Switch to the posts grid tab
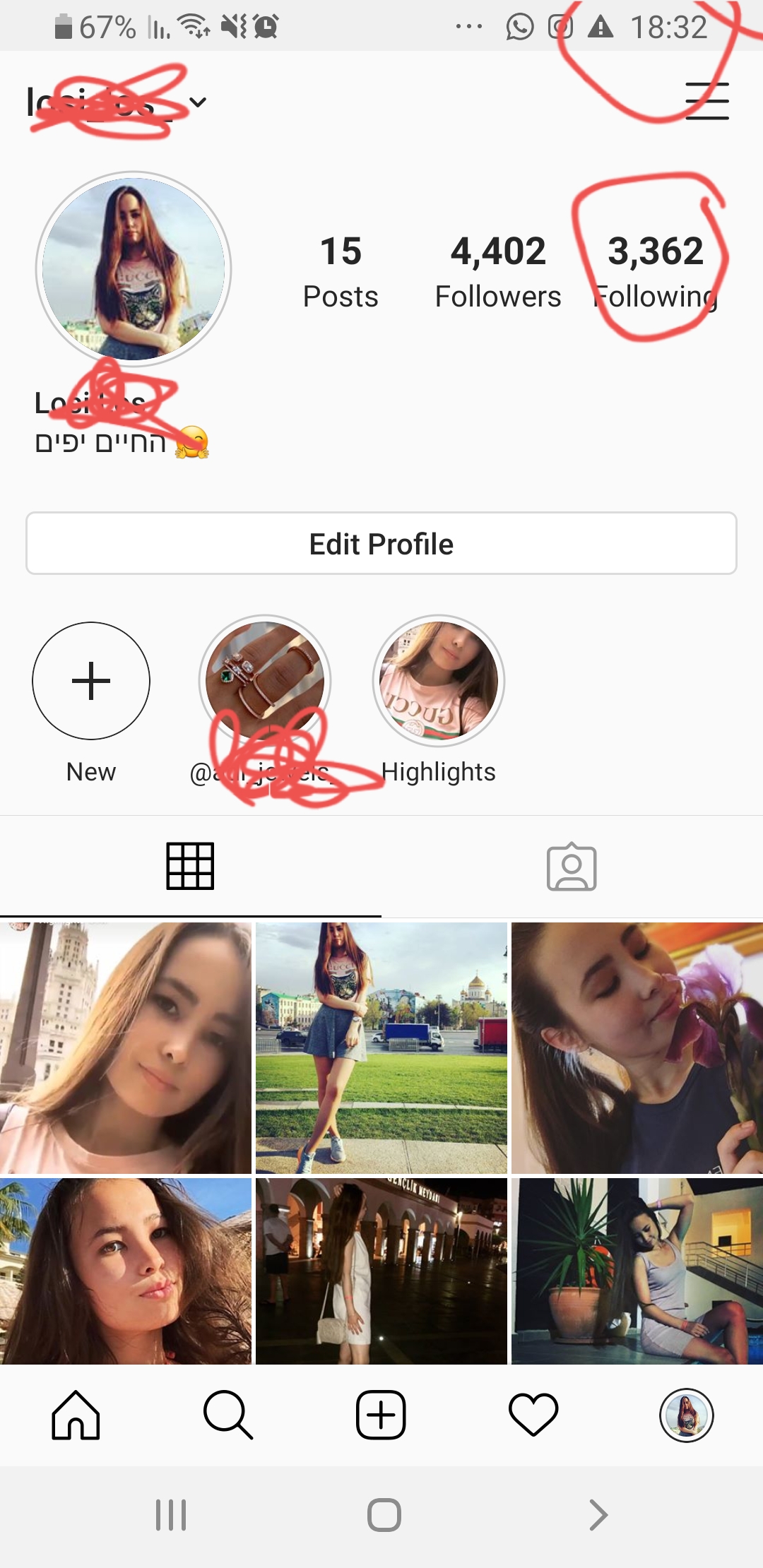763x1568 pixels. point(190,866)
